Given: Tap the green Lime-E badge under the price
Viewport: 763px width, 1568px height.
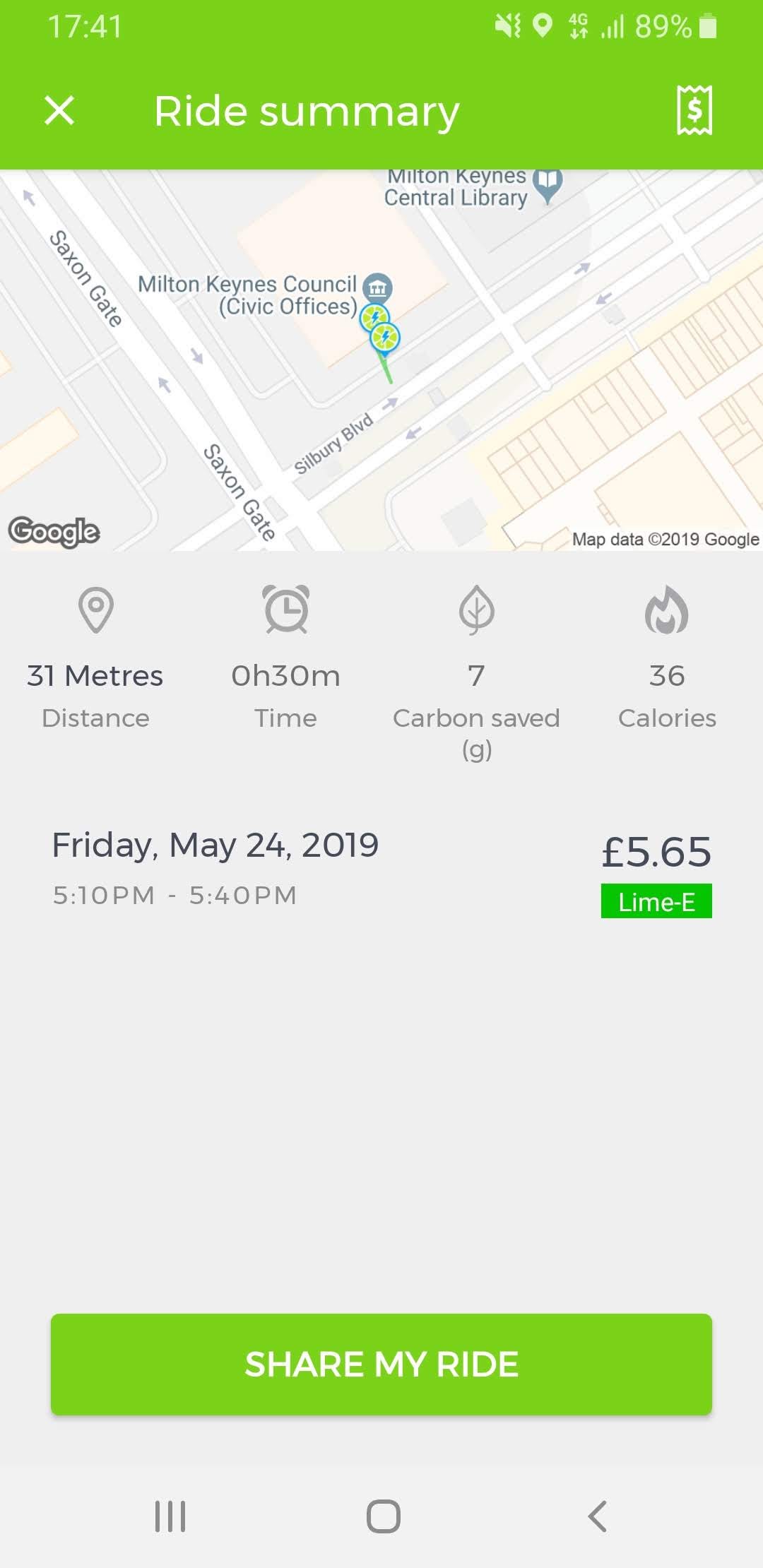Looking at the screenshot, I should pos(656,901).
